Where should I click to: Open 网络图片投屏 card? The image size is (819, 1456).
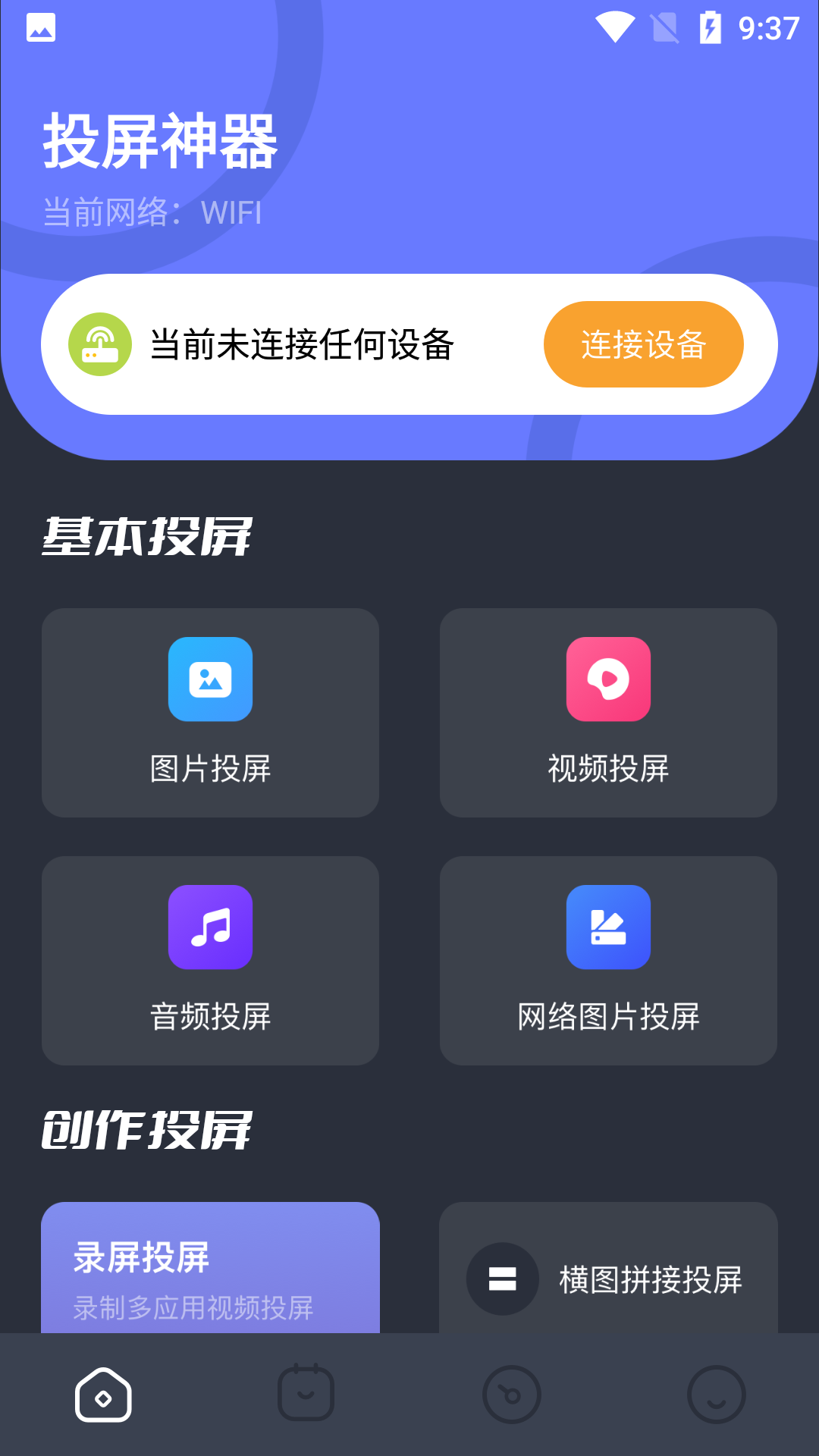[x=608, y=960]
